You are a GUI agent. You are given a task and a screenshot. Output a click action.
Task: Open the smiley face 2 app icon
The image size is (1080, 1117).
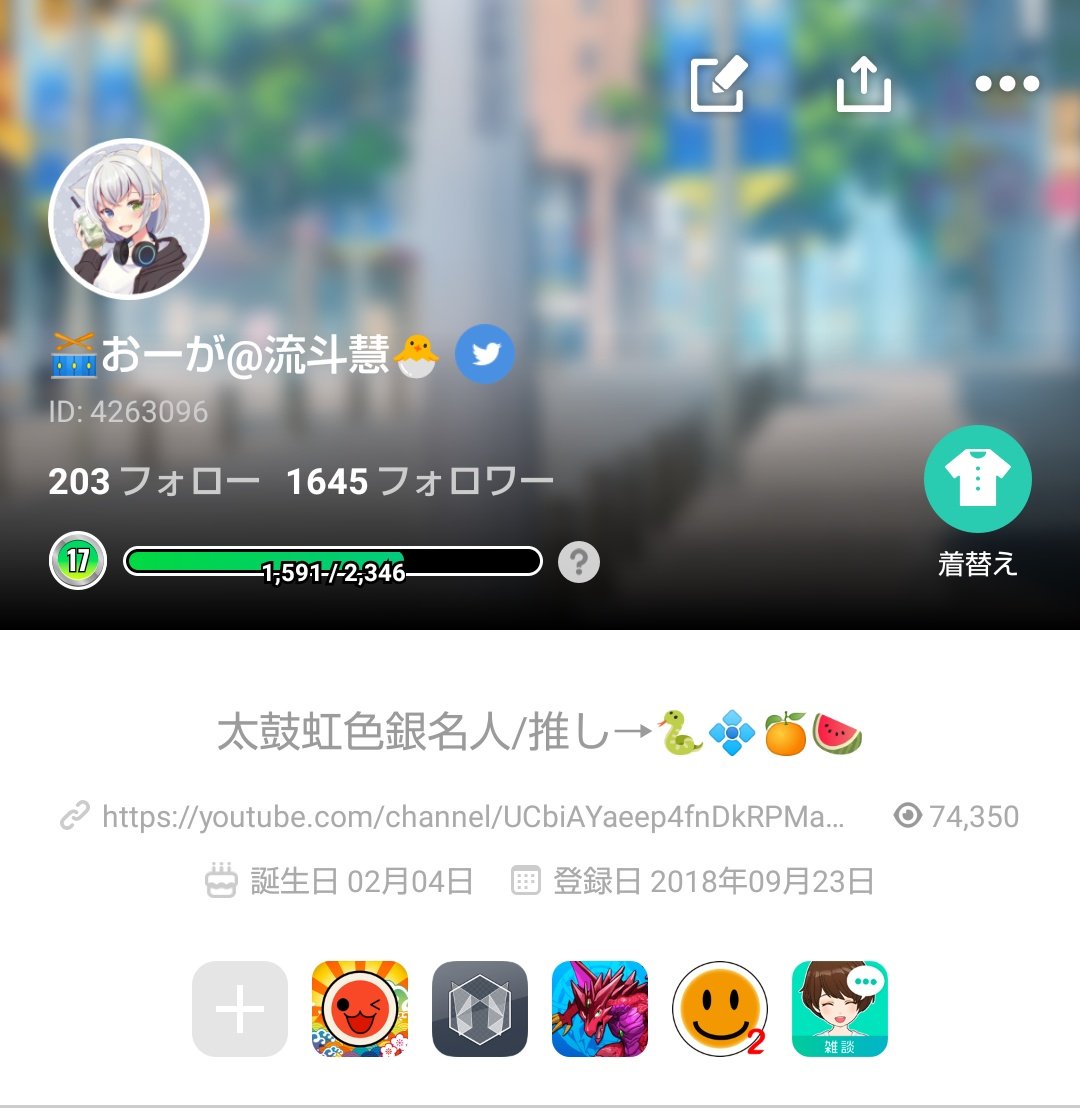point(720,1009)
